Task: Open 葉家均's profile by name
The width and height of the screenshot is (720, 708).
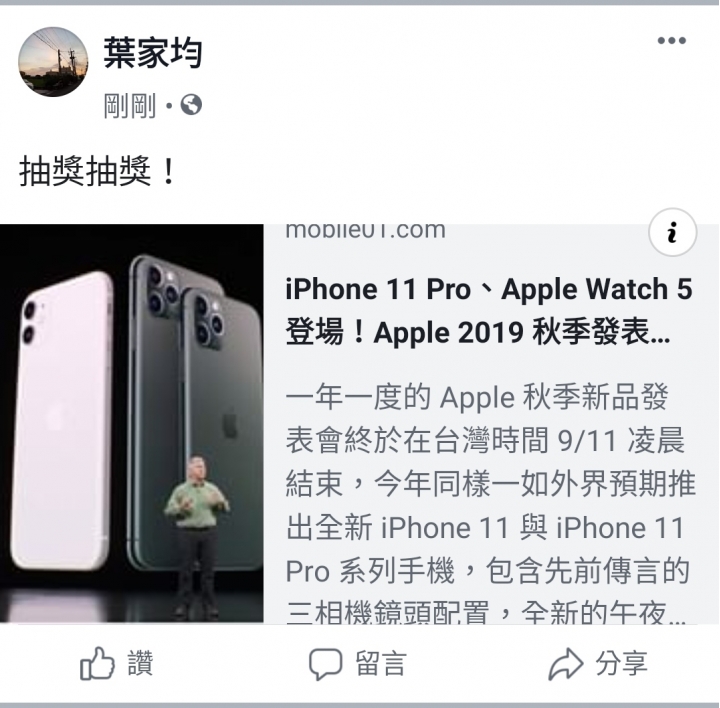Action: click(153, 52)
